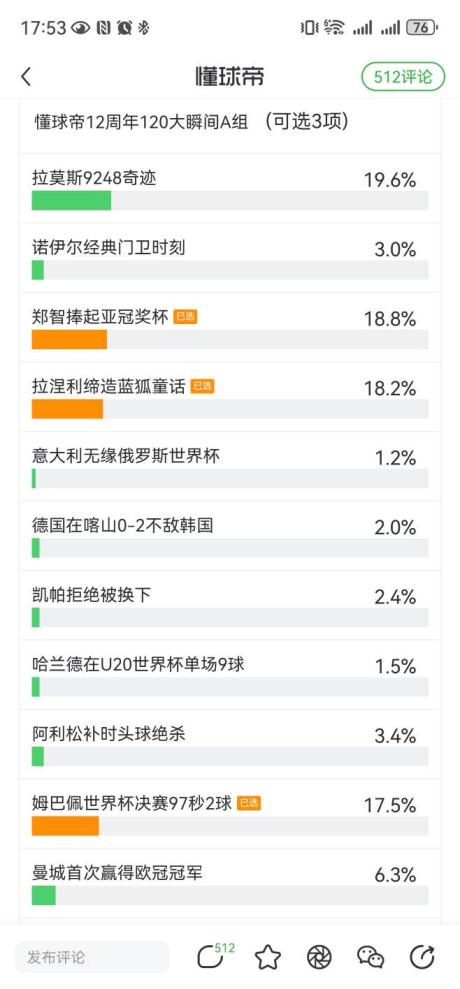Open the share arrow icon
This screenshot has width=460, height=989.
point(422,957)
